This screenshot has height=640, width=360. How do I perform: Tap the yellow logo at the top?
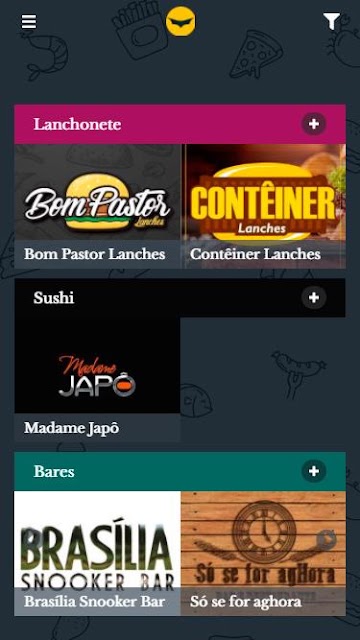180,21
